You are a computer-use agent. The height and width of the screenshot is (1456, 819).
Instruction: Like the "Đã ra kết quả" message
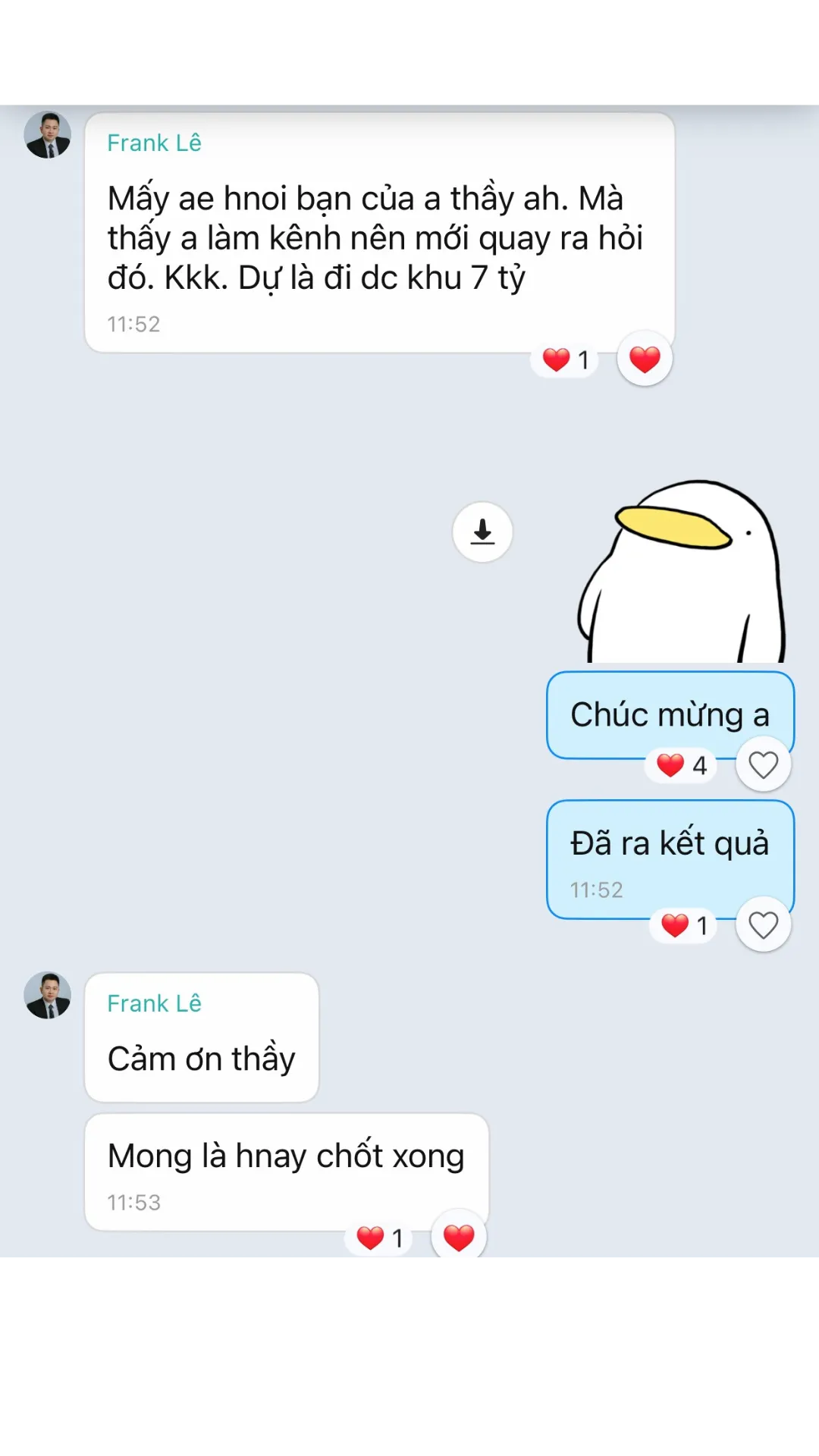coord(763,924)
